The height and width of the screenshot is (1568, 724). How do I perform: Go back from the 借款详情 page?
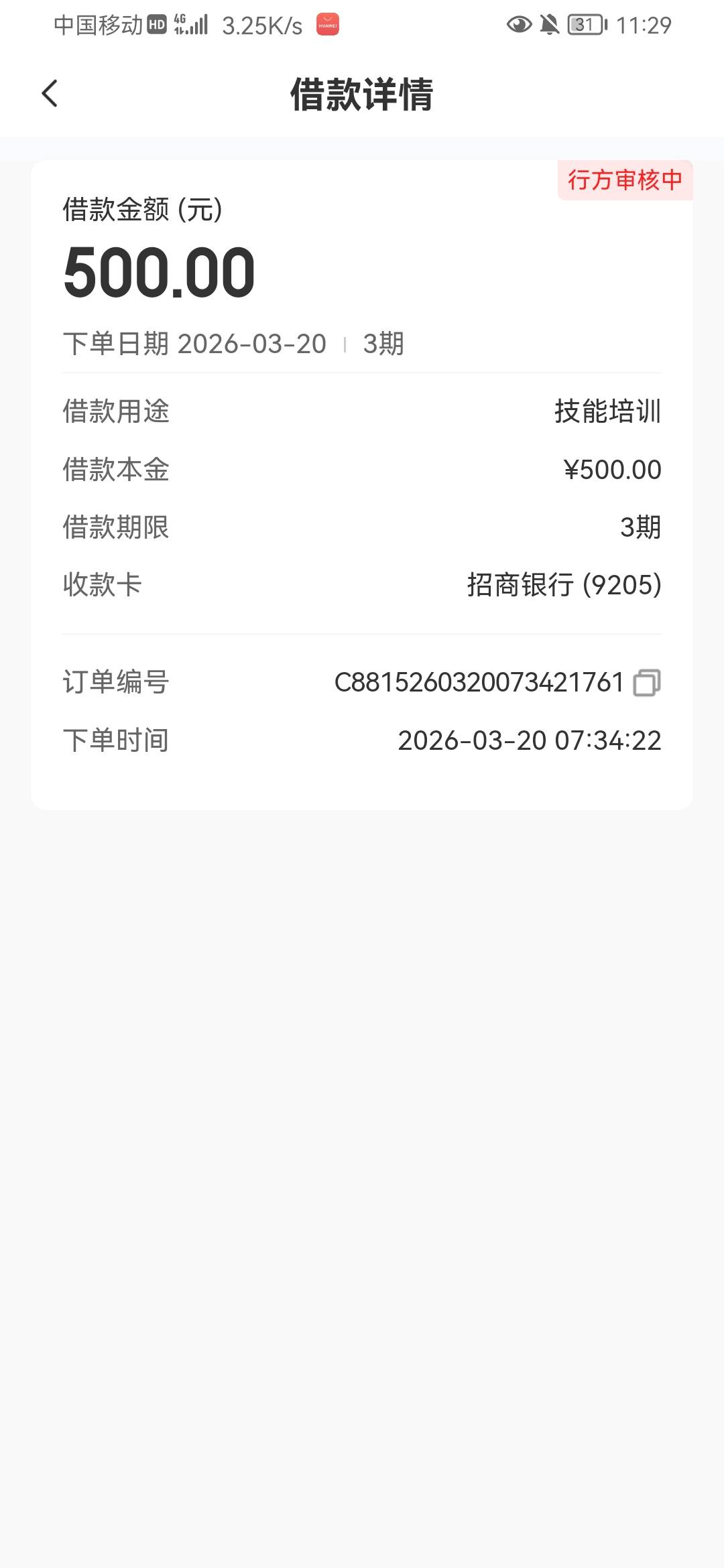point(50,94)
